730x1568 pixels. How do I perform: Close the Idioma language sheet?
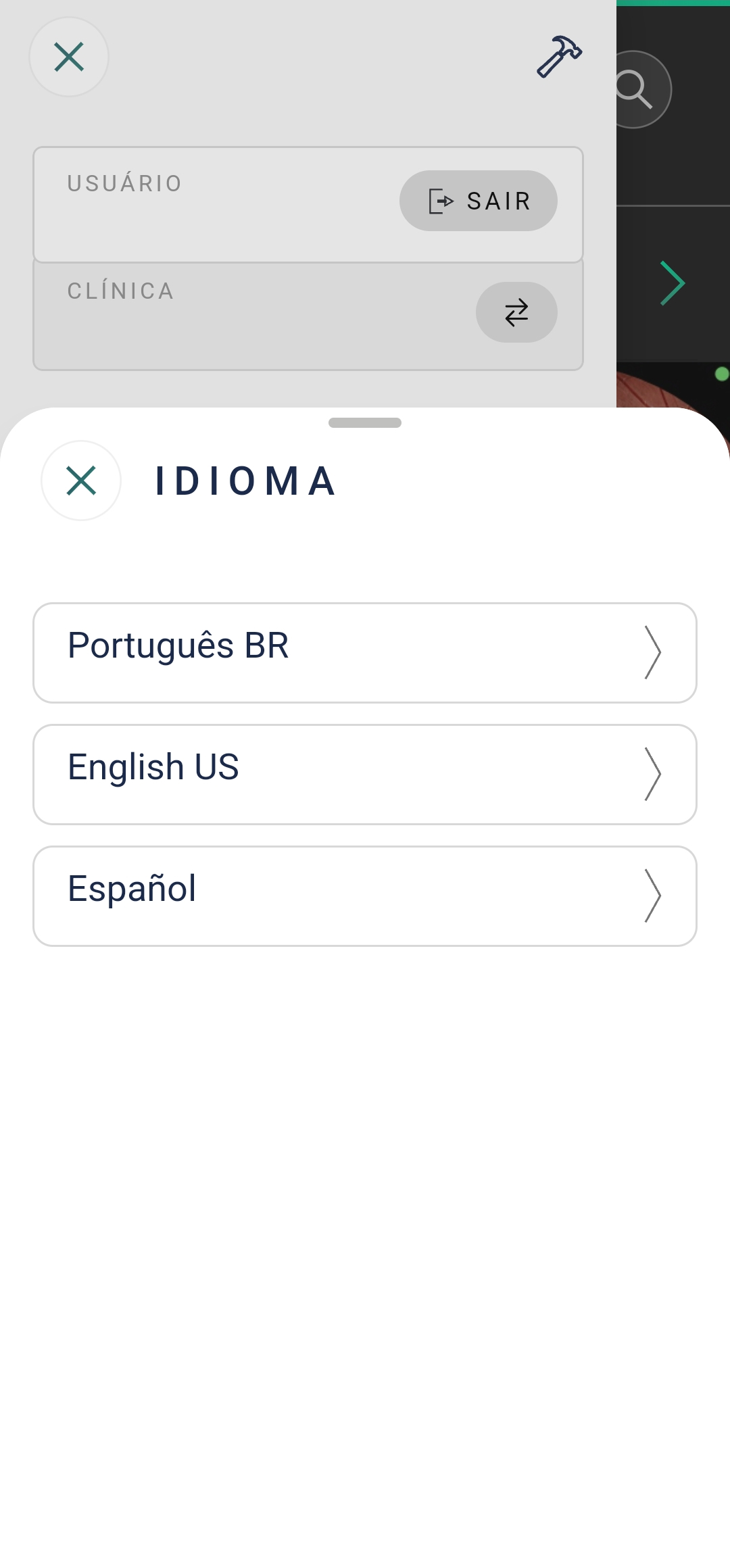point(81,481)
